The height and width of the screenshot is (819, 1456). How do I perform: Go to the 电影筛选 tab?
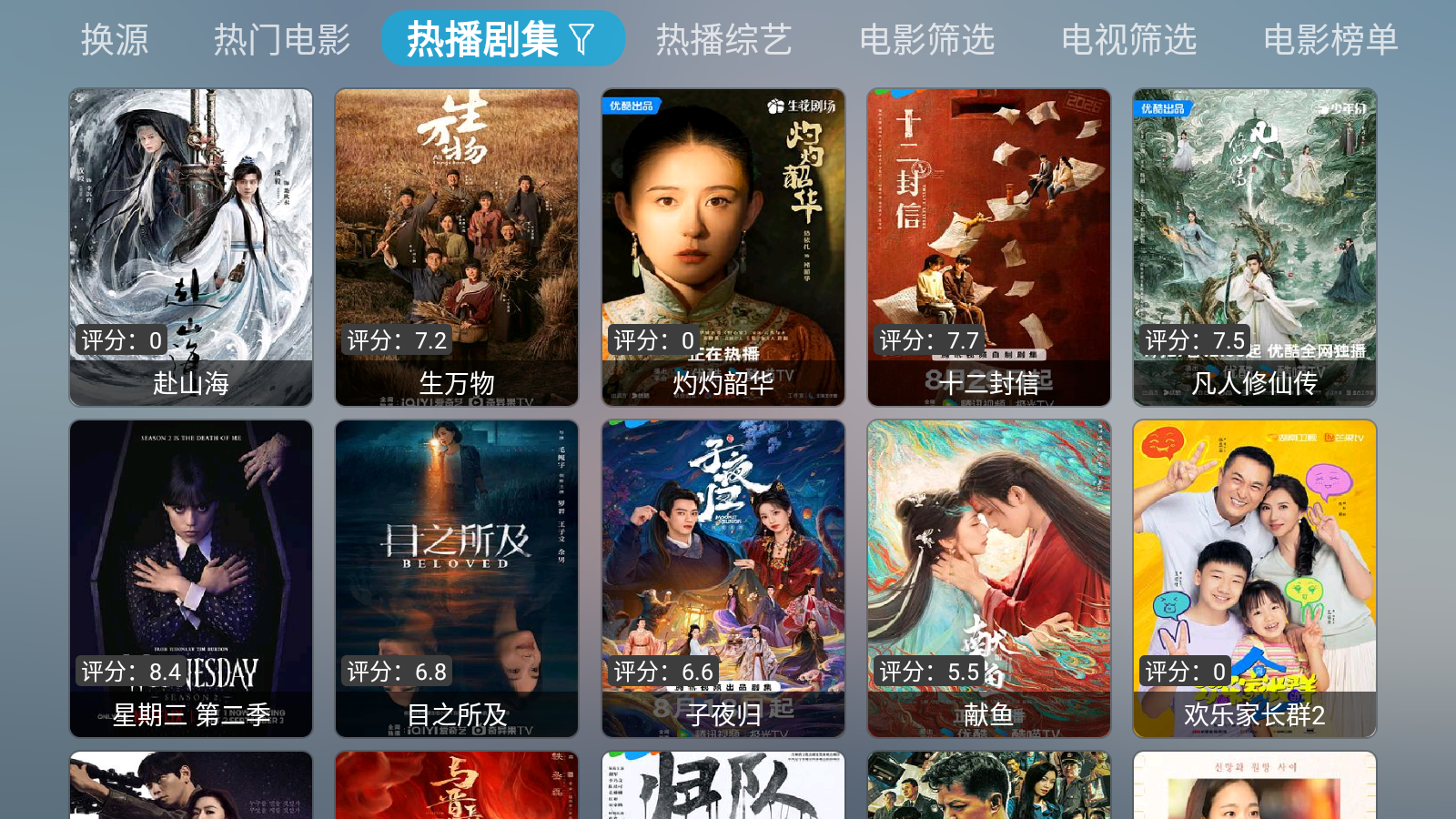click(x=927, y=39)
